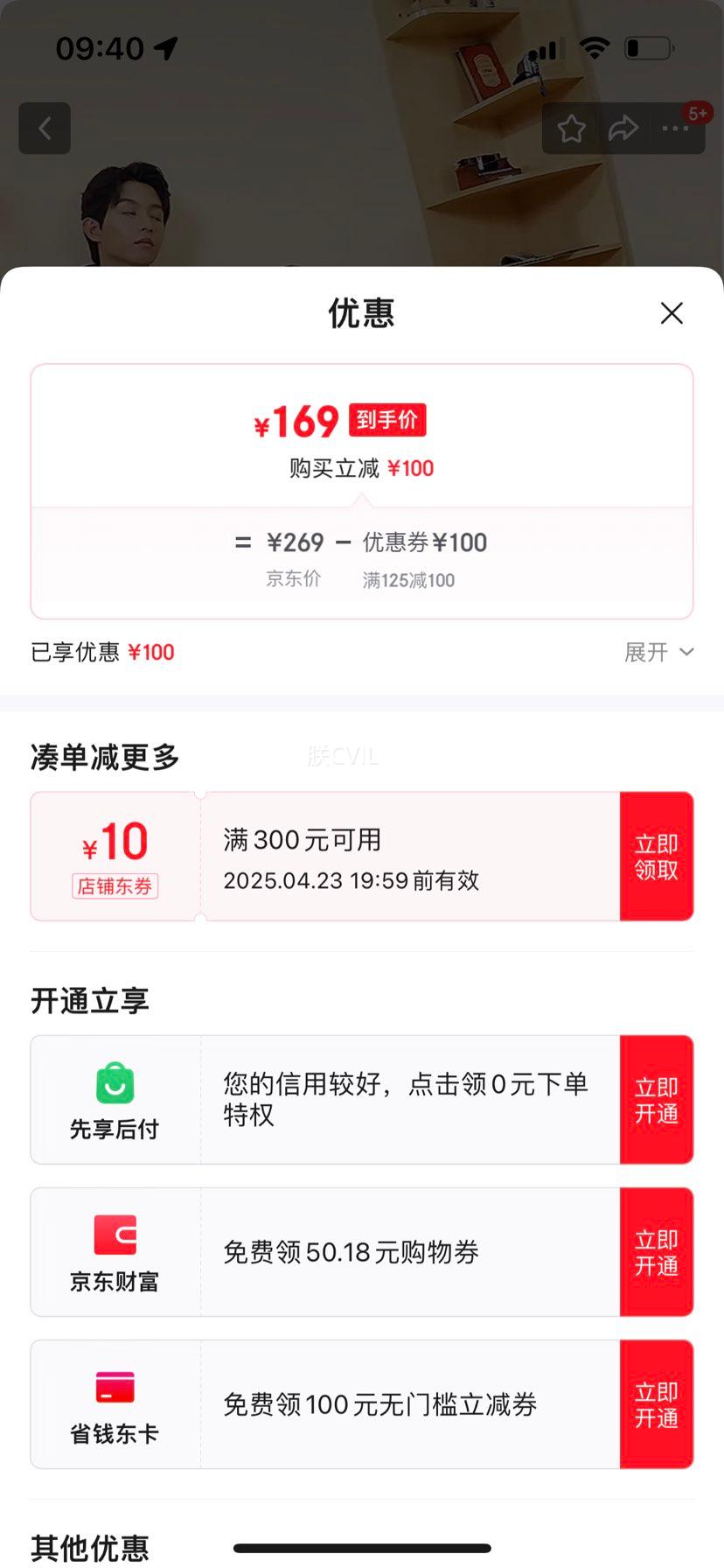724x1568 pixels.
Task: Tap the back arrow on product image
Action: [x=44, y=128]
